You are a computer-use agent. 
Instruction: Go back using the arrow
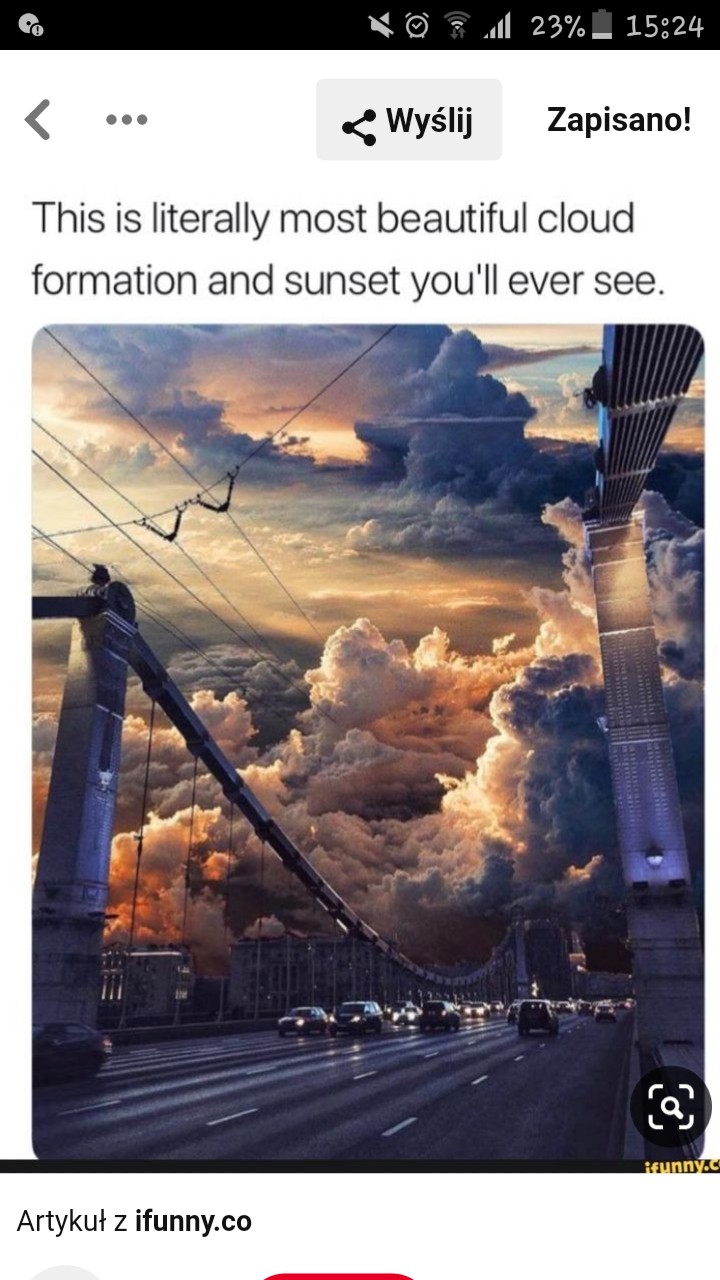[38, 120]
